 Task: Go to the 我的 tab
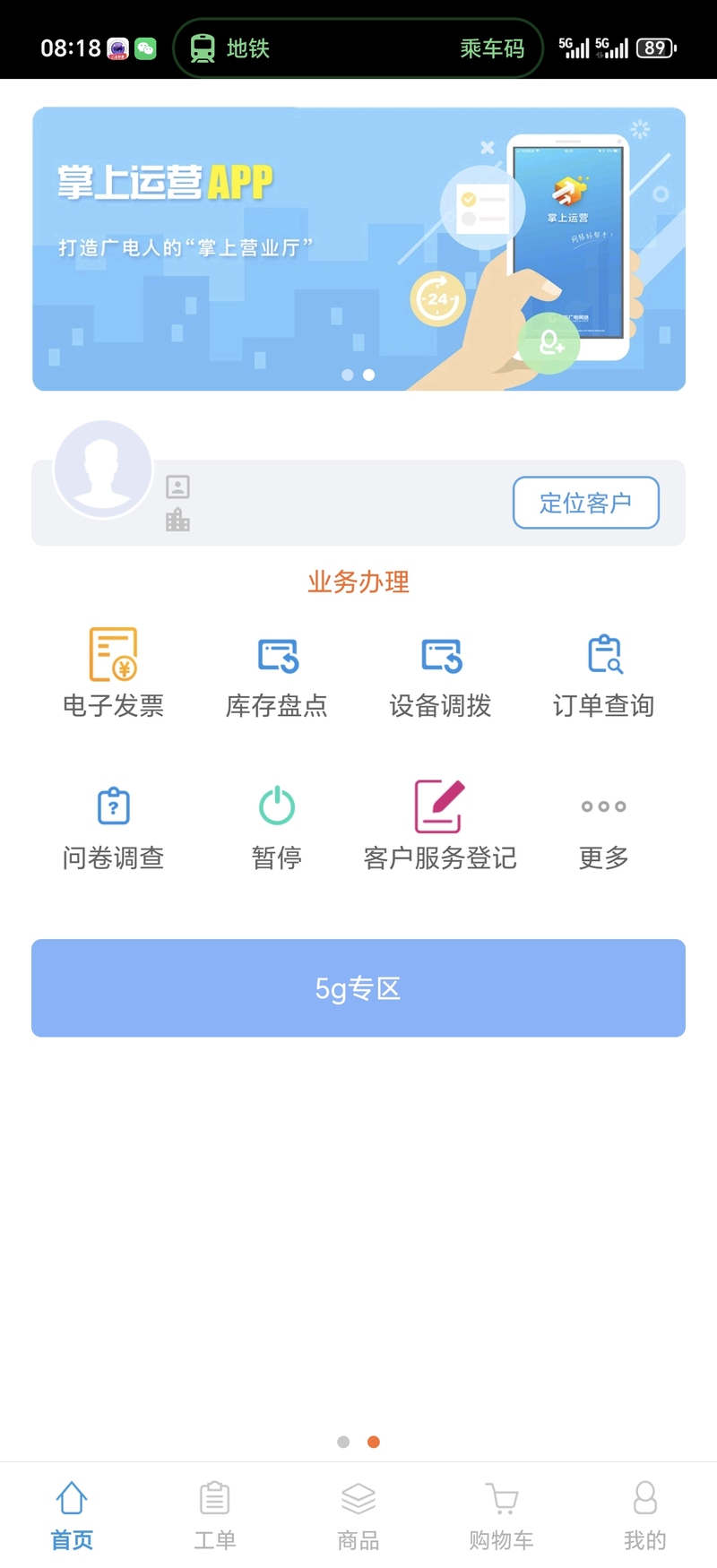[x=645, y=1515]
